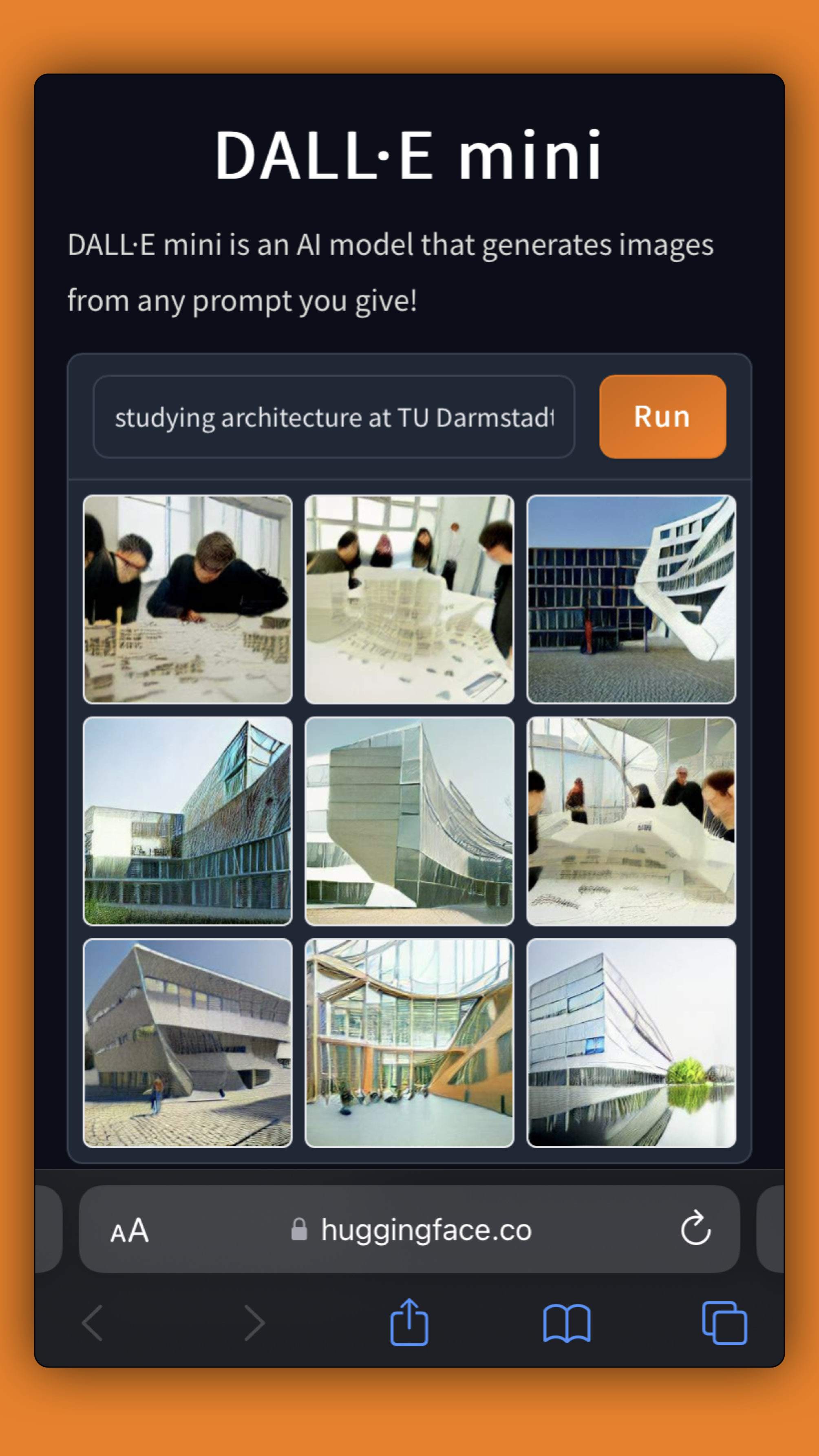Tap the orange Run button
Viewport: 819px width, 1456px height.
coord(662,417)
